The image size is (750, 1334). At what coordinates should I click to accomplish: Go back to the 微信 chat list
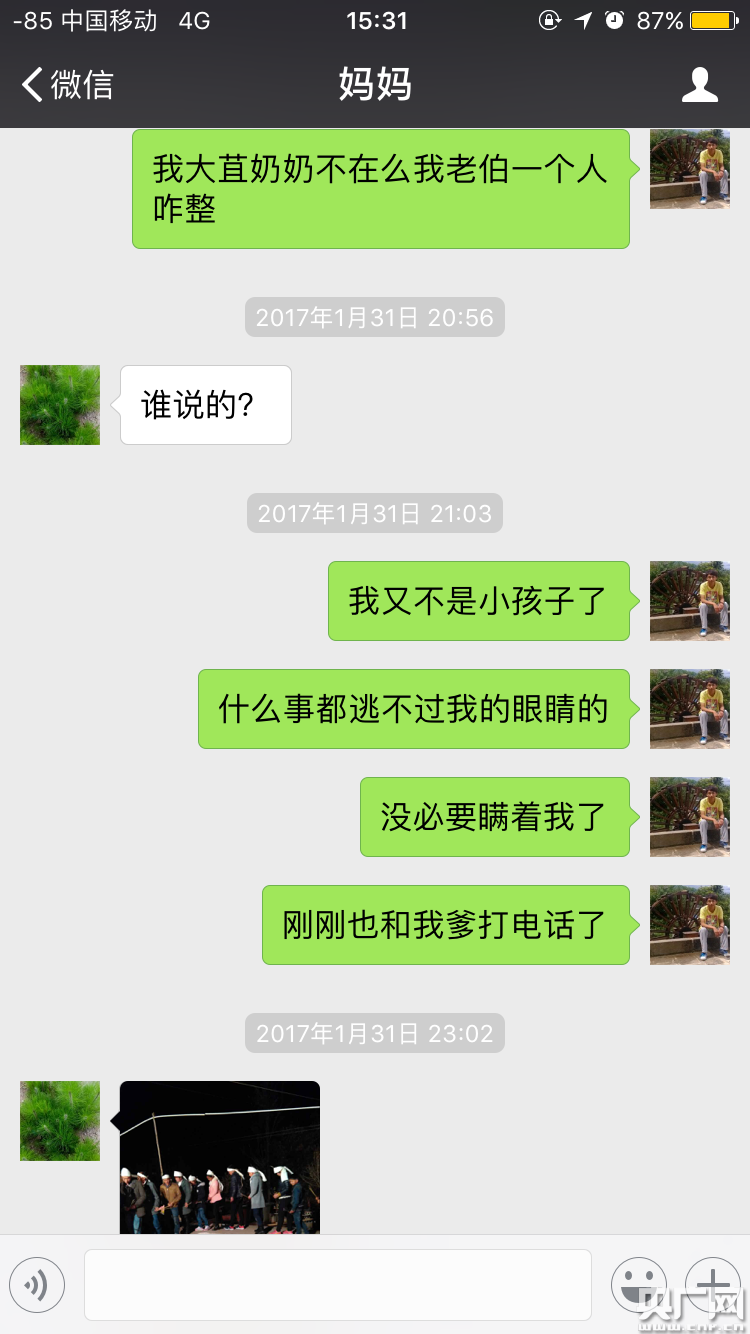click(x=68, y=85)
